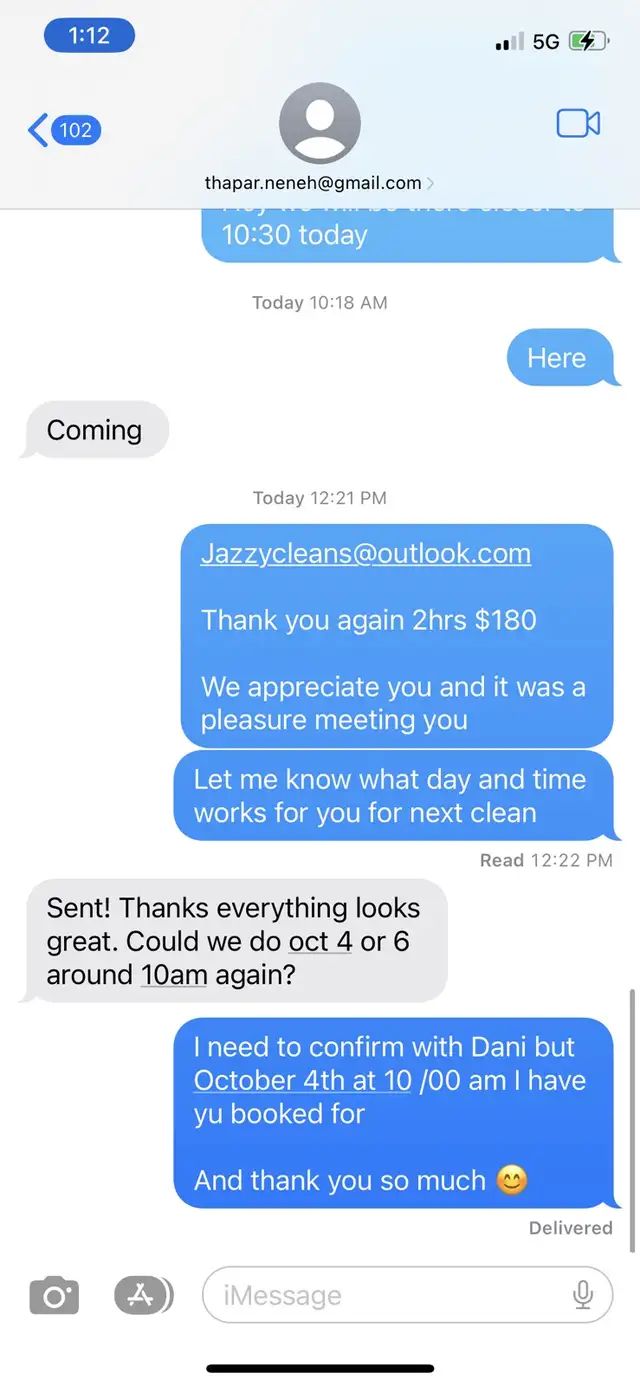Open the iMessage apps drawer

point(142,1296)
